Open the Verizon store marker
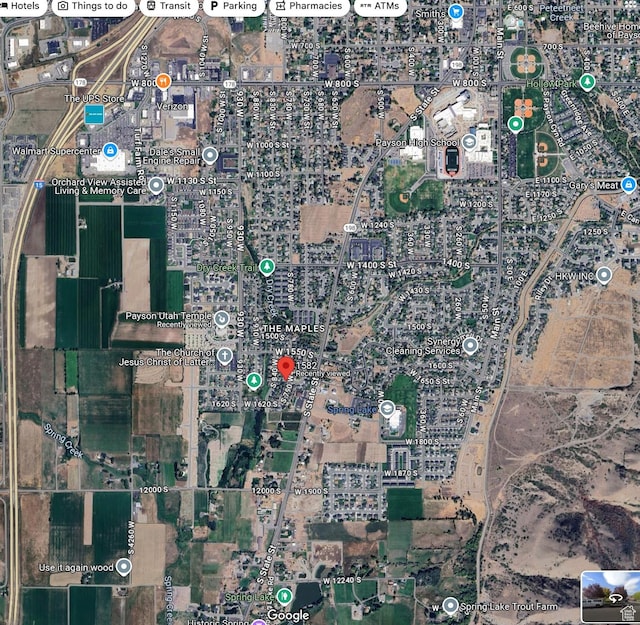Screen dimensions: 640x625 point(163,80)
